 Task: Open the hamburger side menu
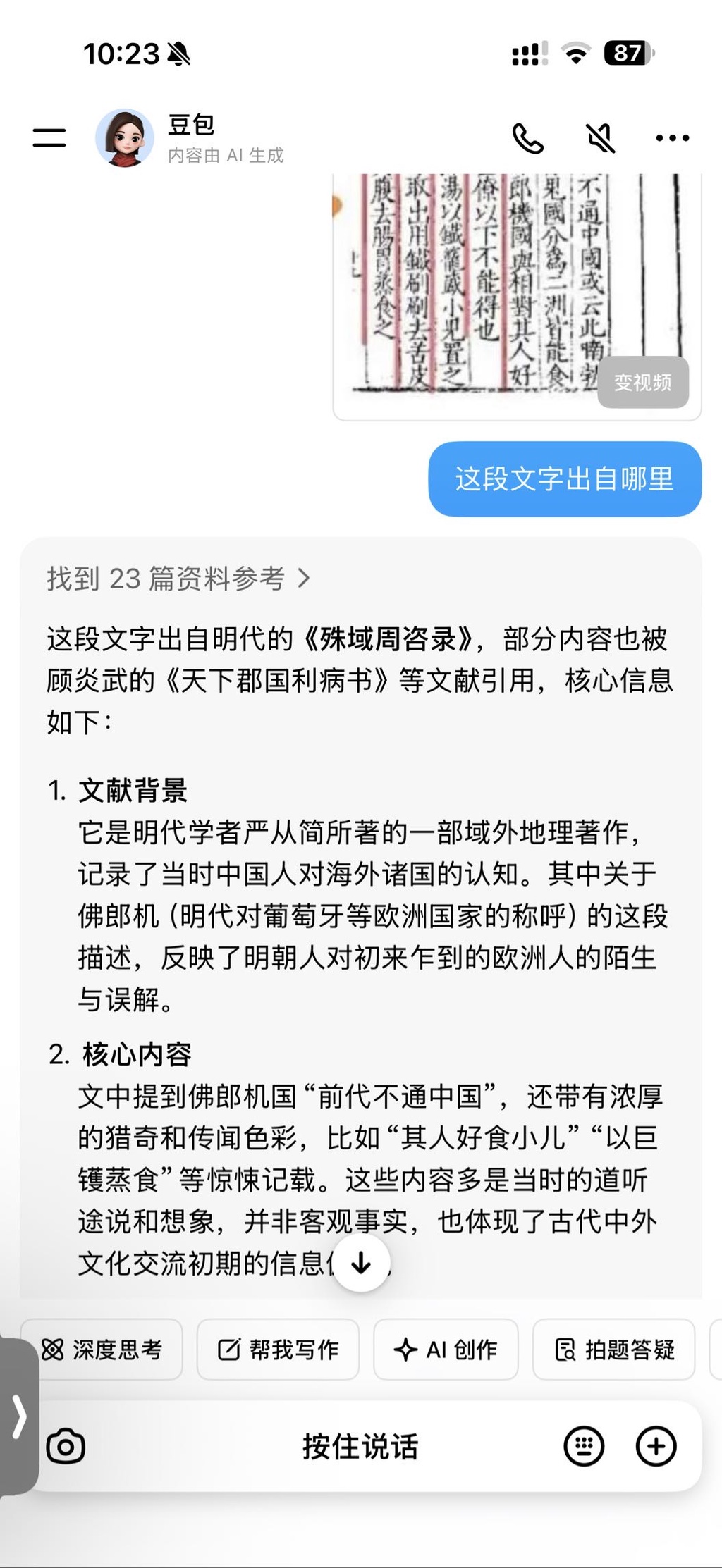49,137
